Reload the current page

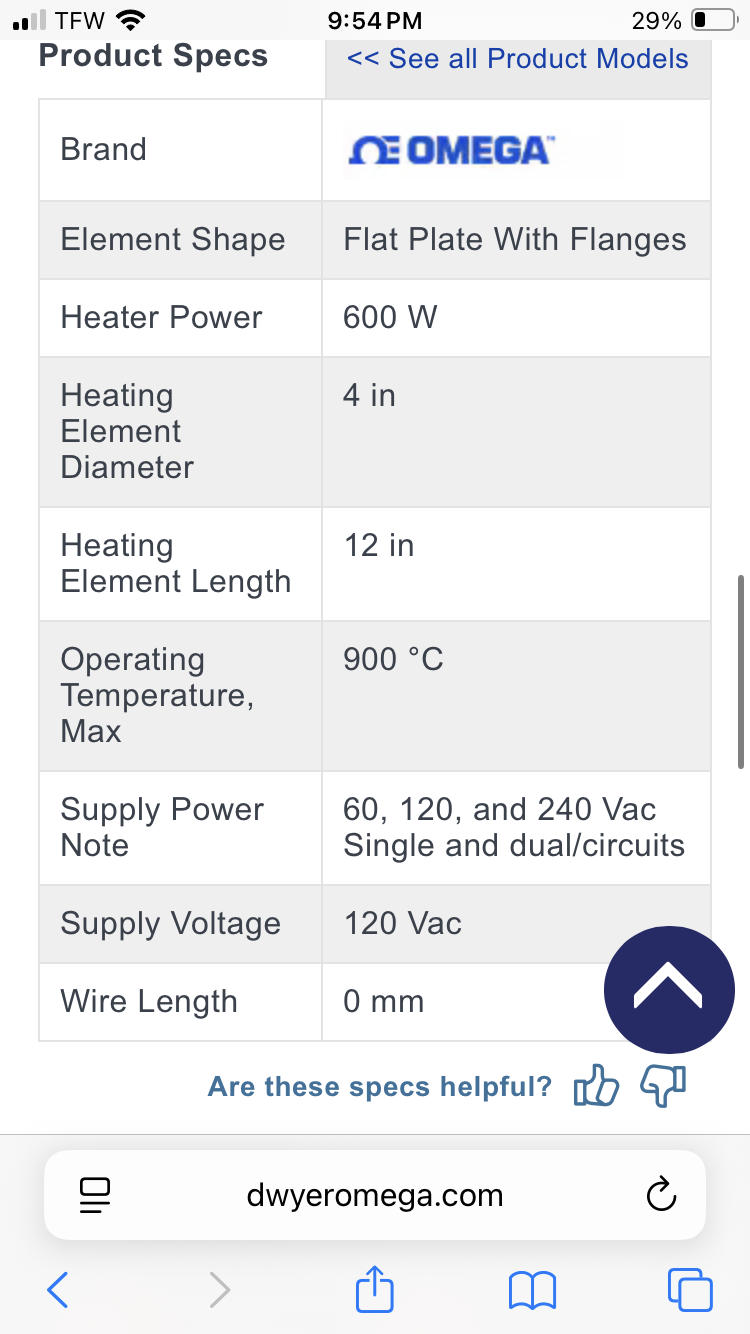661,1195
